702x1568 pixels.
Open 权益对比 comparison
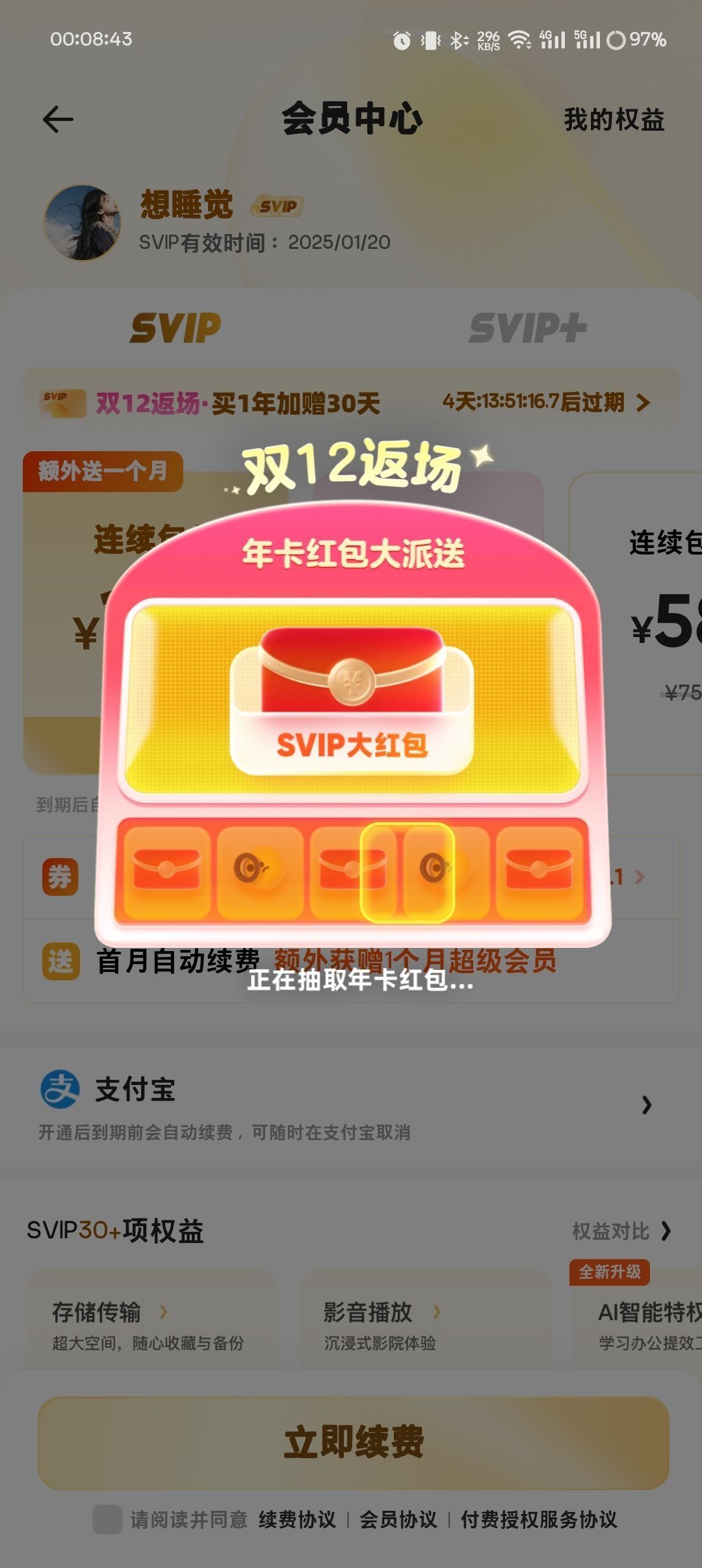point(621,1231)
